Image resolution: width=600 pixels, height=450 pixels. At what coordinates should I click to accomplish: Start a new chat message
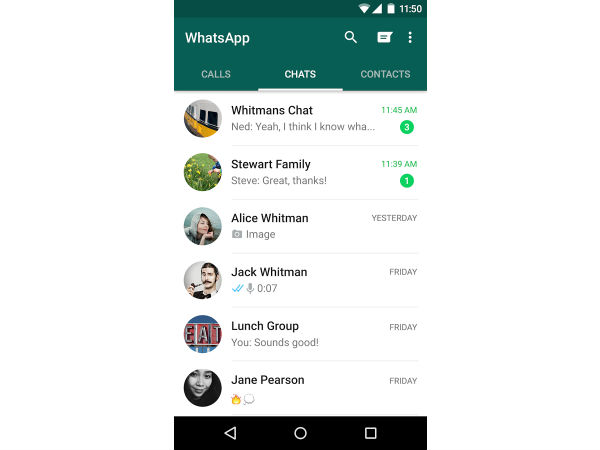(x=384, y=38)
